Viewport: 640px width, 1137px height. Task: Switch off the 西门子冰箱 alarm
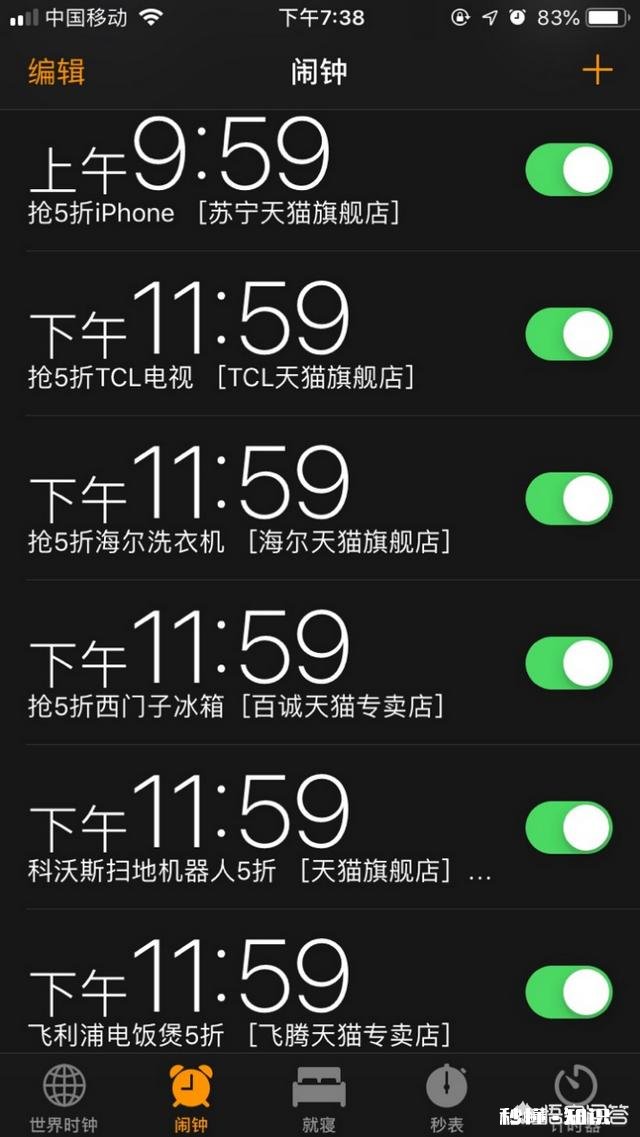(x=569, y=663)
